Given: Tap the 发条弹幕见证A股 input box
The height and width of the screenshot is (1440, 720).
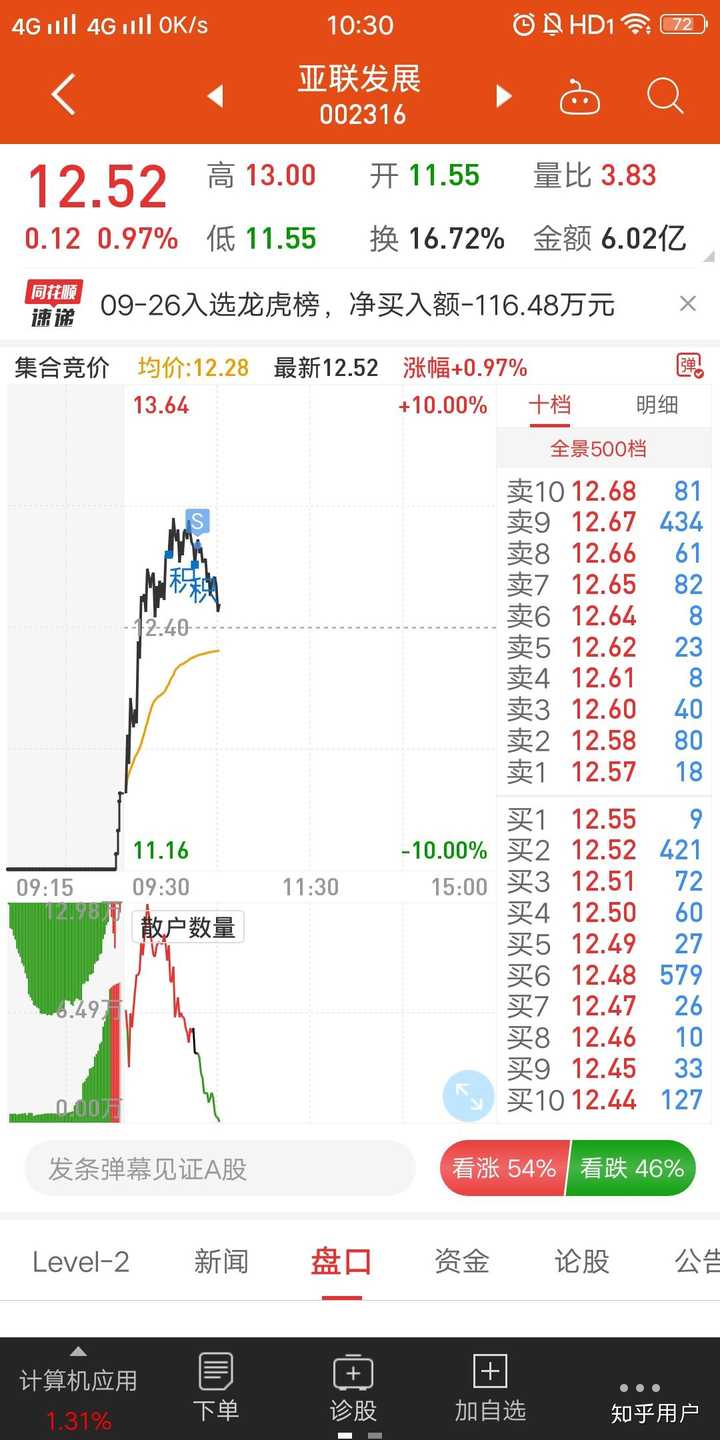Looking at the screenshot, I should tap(220, 1168).
